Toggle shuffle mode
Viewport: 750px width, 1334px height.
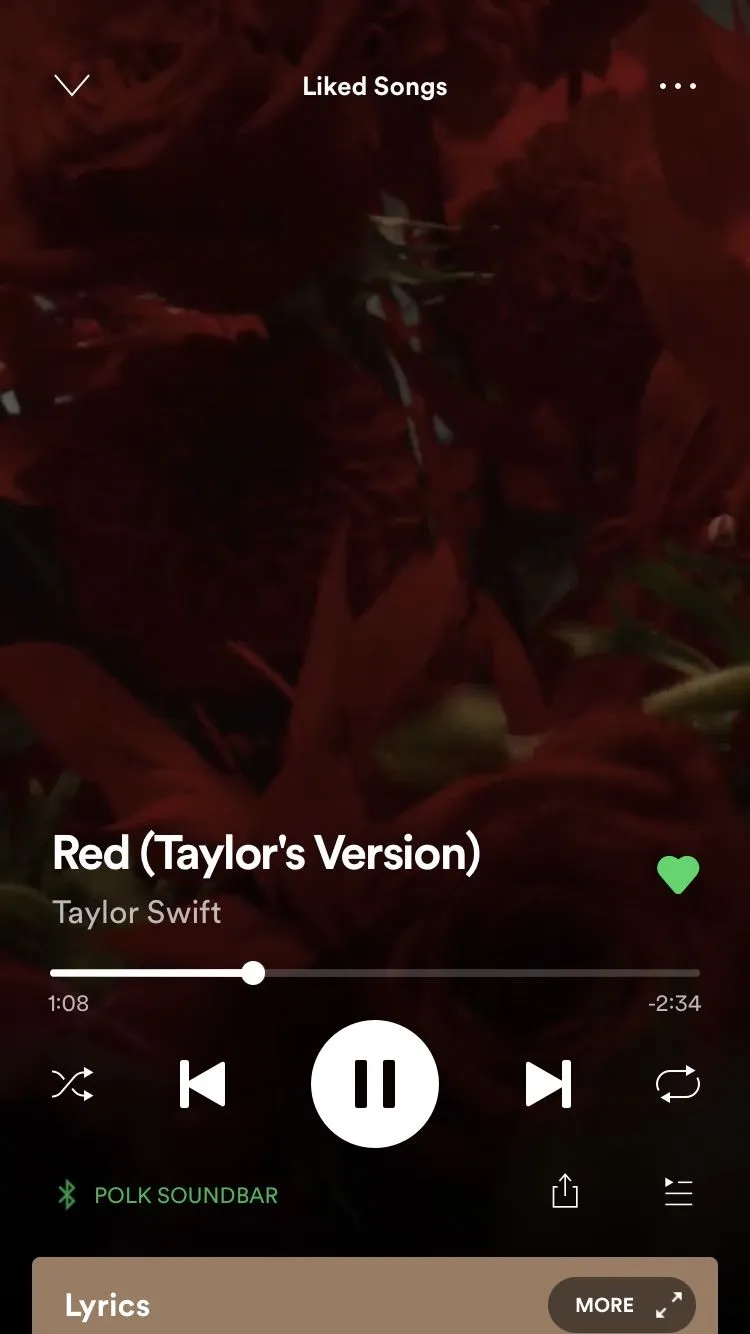72,1084
